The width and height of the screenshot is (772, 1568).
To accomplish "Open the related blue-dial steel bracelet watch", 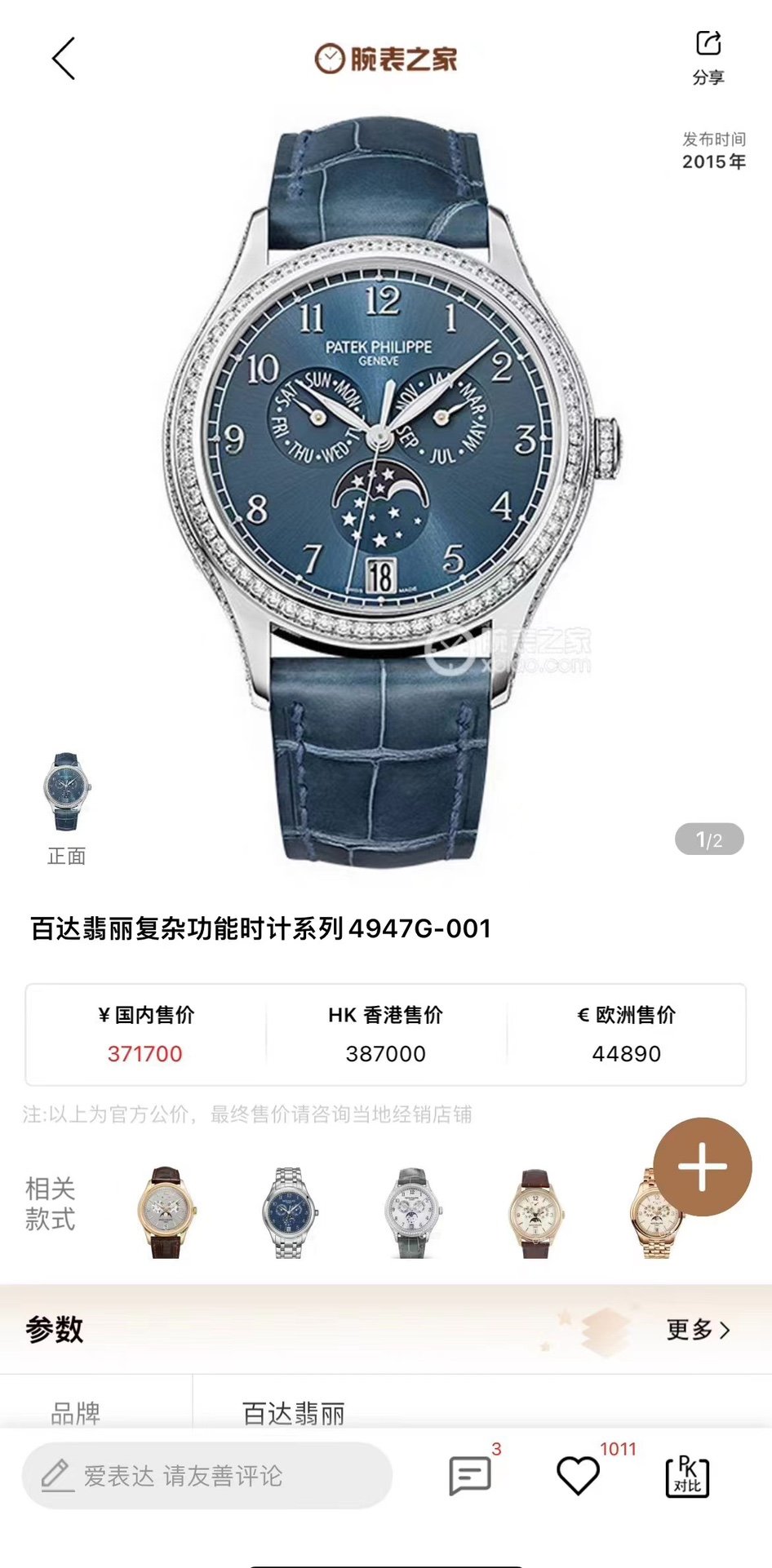I will [290, 1212].
